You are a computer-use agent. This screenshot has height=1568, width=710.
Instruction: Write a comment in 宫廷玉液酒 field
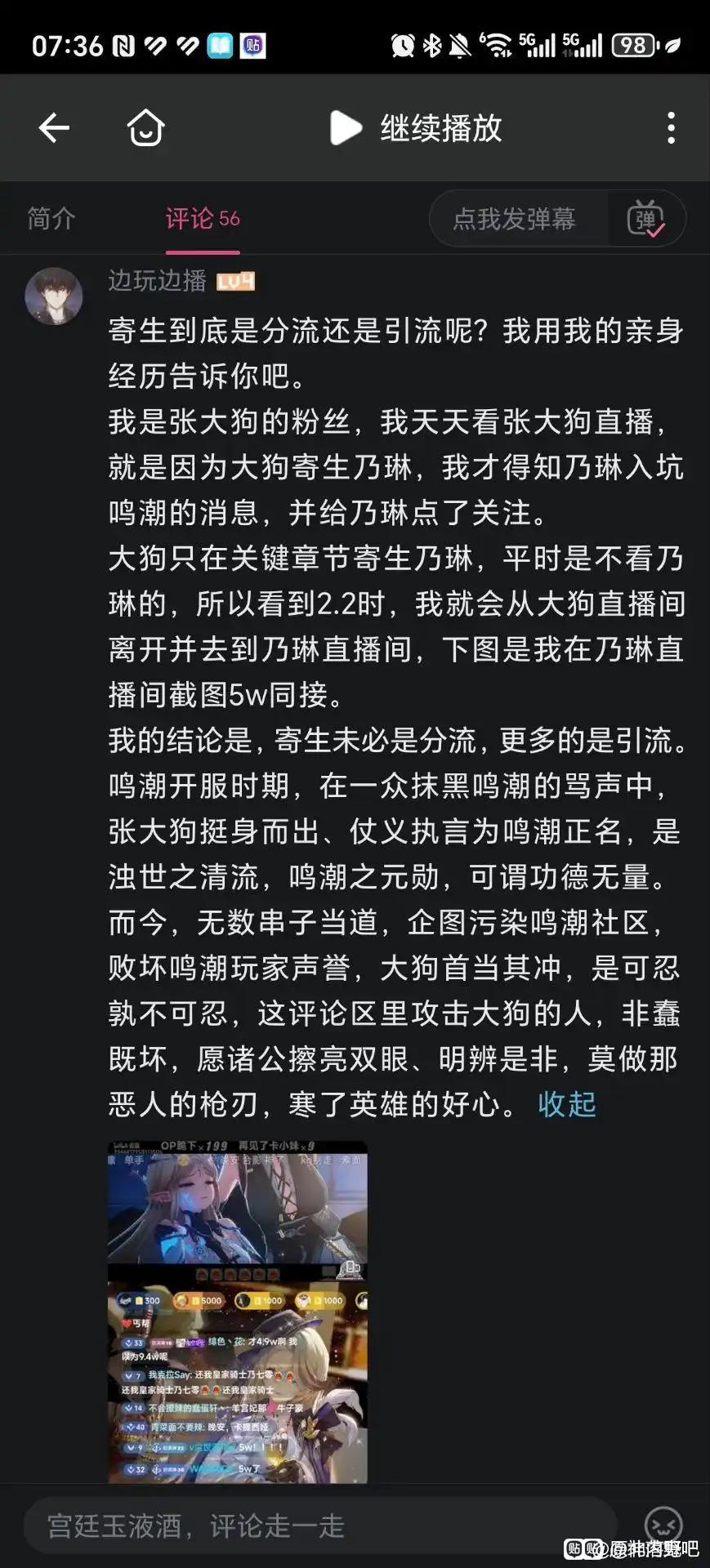(x=319, y=1526)
